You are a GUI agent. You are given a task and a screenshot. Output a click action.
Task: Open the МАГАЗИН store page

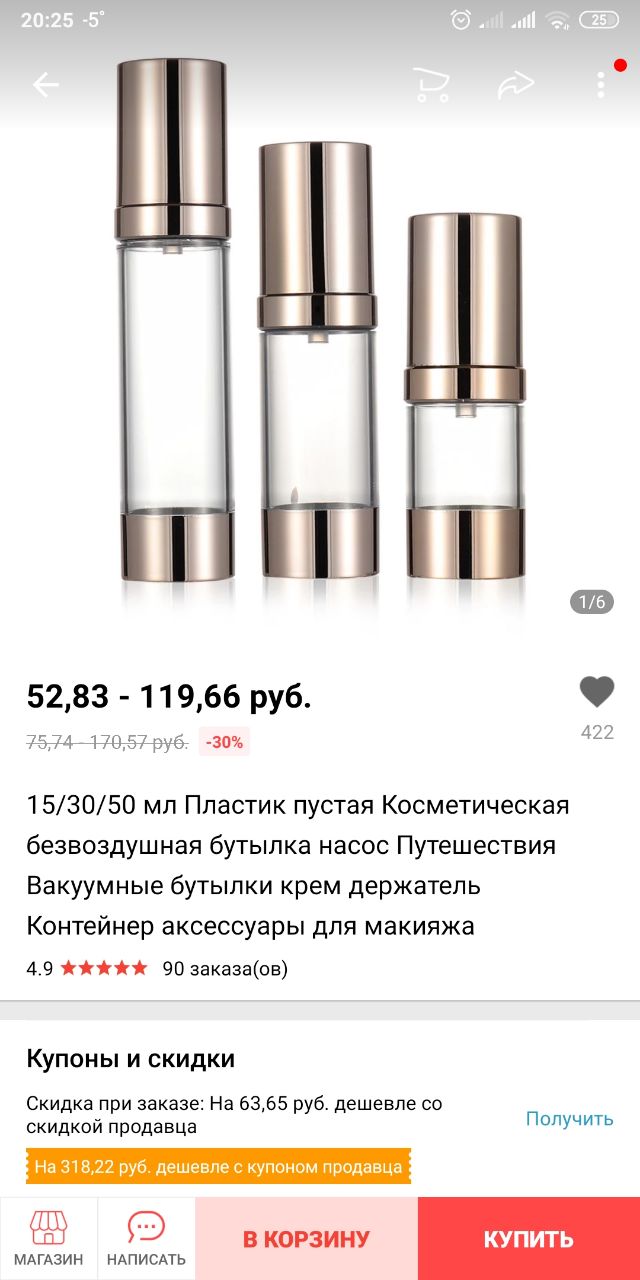point(49,1238)
